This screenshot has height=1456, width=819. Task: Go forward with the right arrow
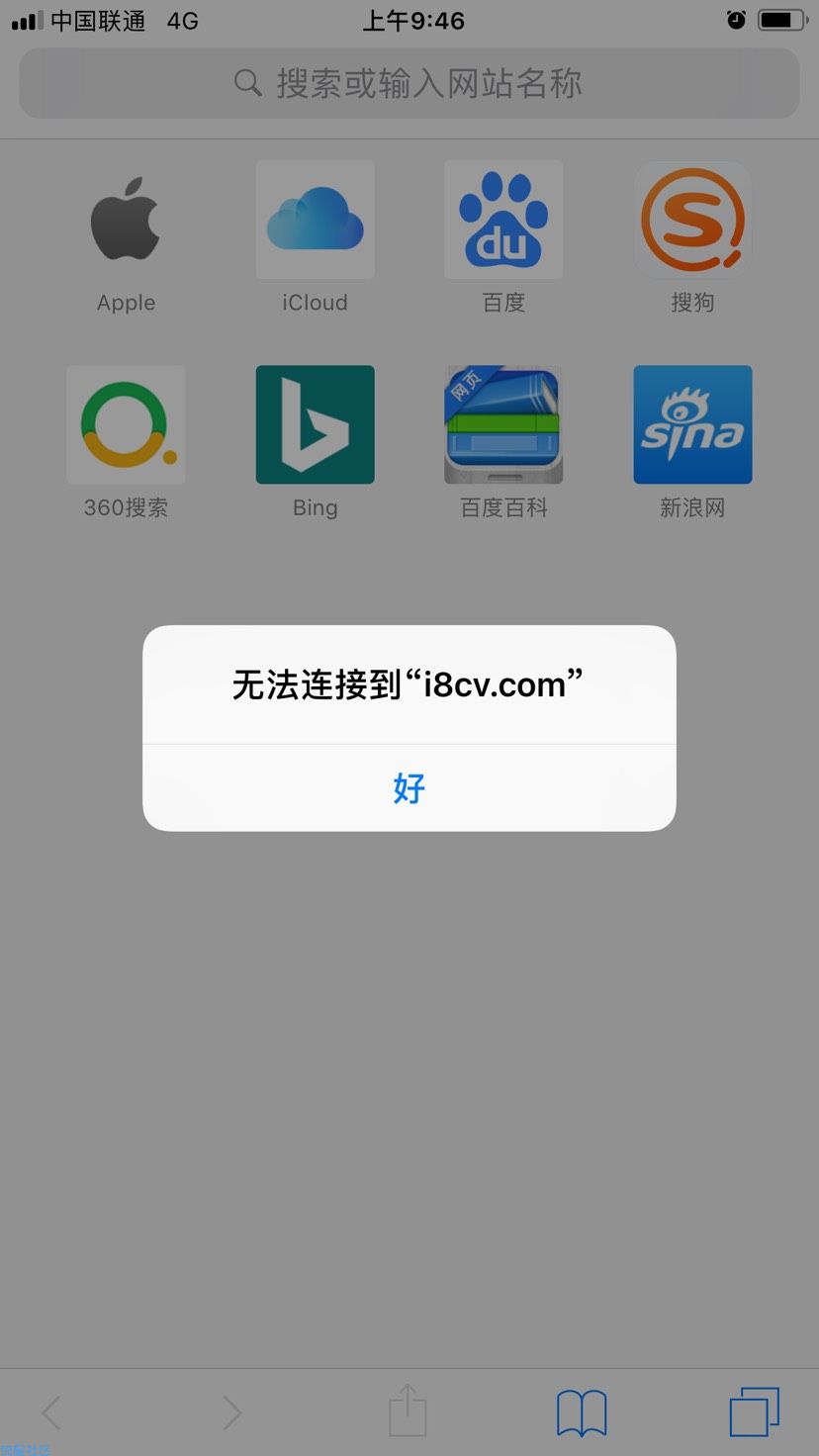click(x=231, y=1412)
